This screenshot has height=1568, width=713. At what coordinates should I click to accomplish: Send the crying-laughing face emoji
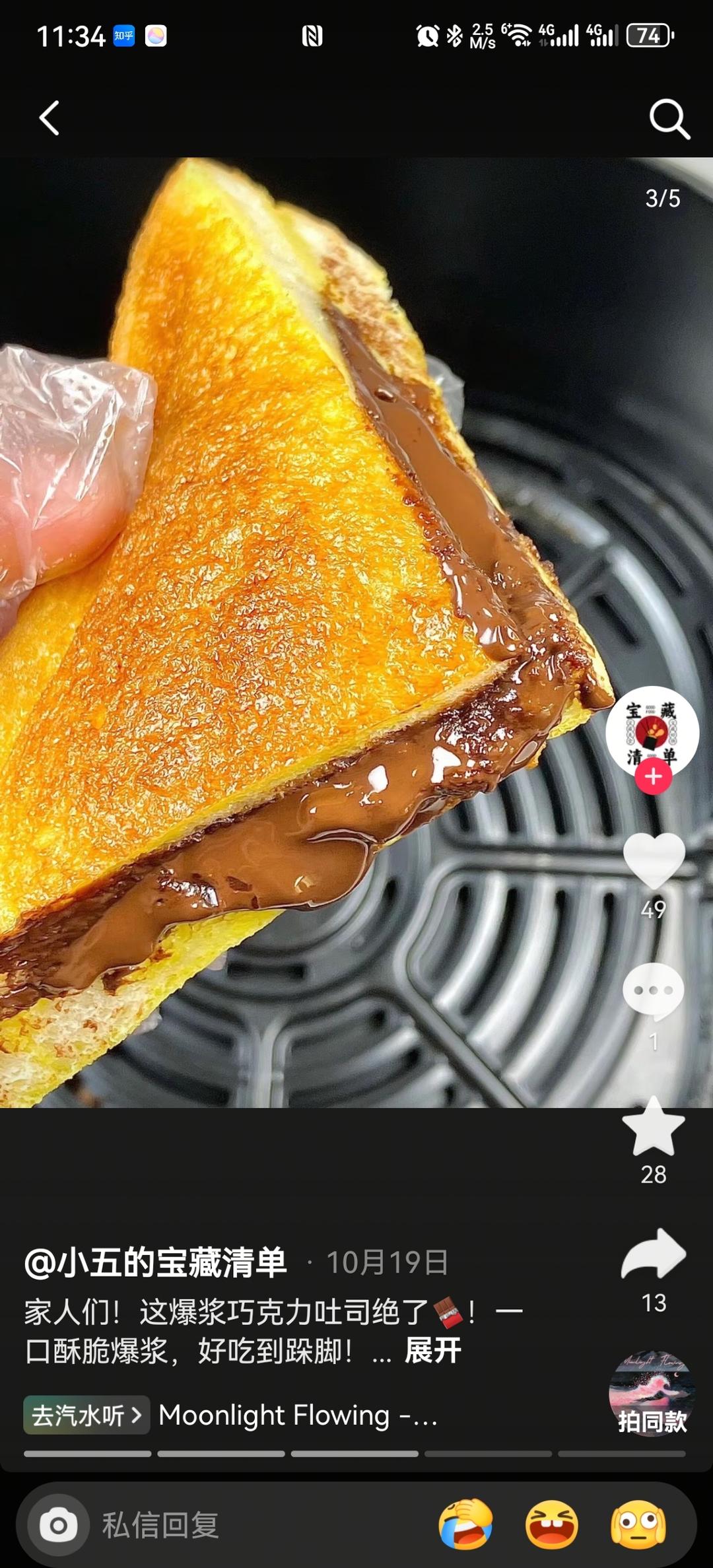click(x=466, y=1524)
